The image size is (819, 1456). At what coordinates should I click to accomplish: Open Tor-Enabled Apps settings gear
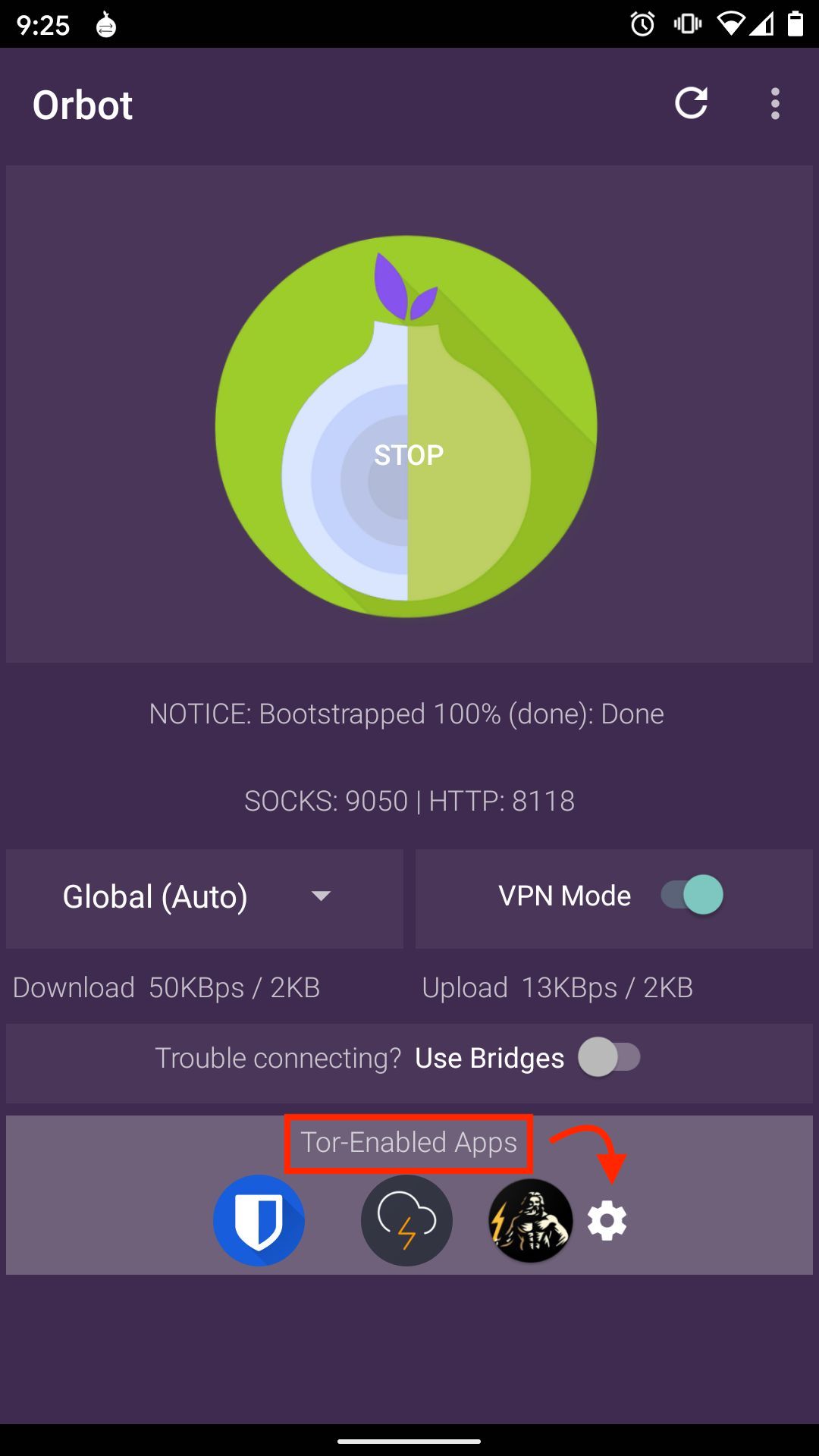tap(607, 1220)
